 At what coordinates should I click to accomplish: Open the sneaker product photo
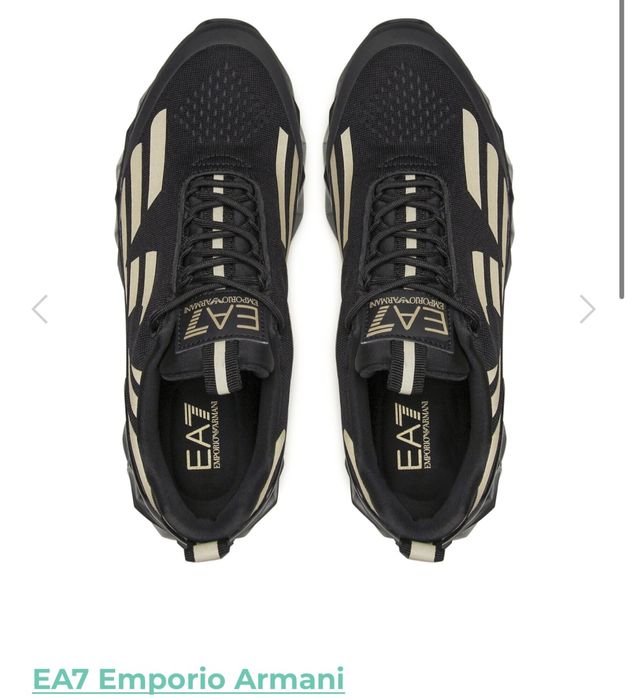click(x=314, y=290)
